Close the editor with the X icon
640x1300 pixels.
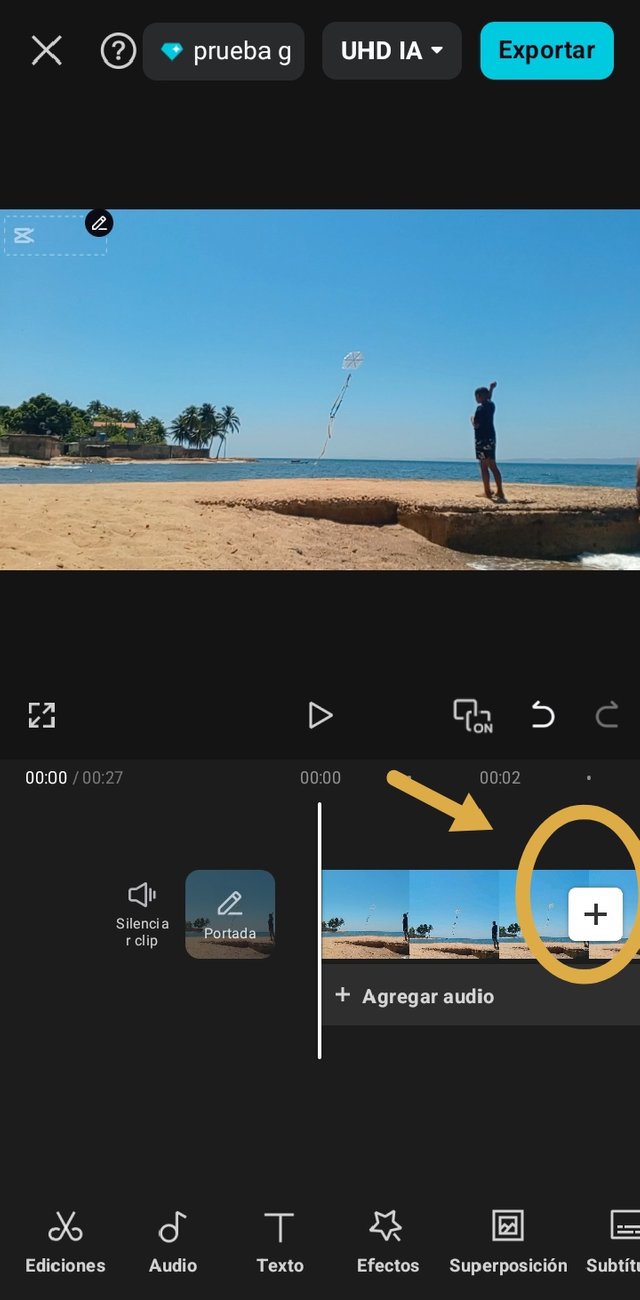[x=47, y=50]
